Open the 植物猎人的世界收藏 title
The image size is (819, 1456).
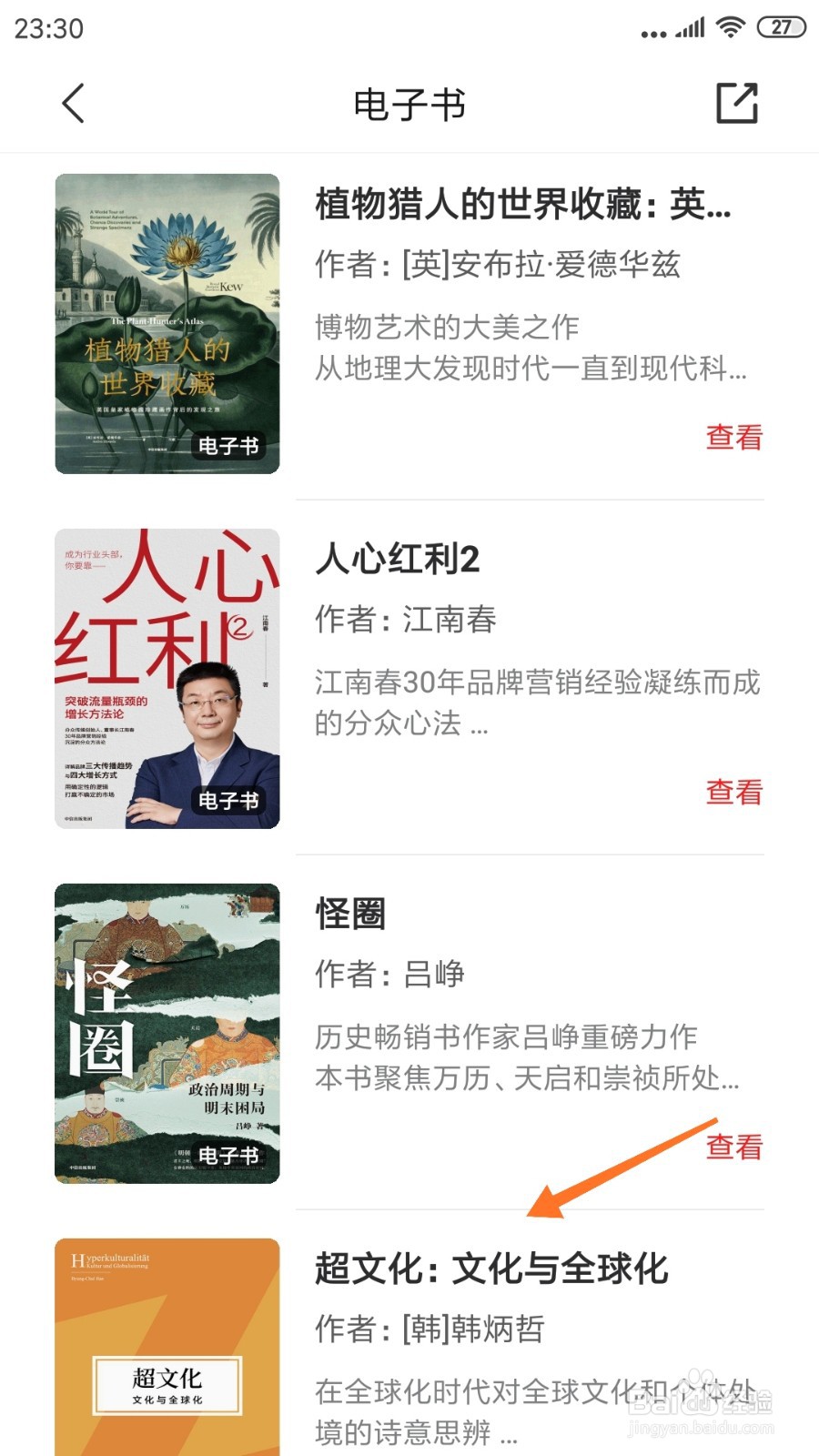coord(522,205)
